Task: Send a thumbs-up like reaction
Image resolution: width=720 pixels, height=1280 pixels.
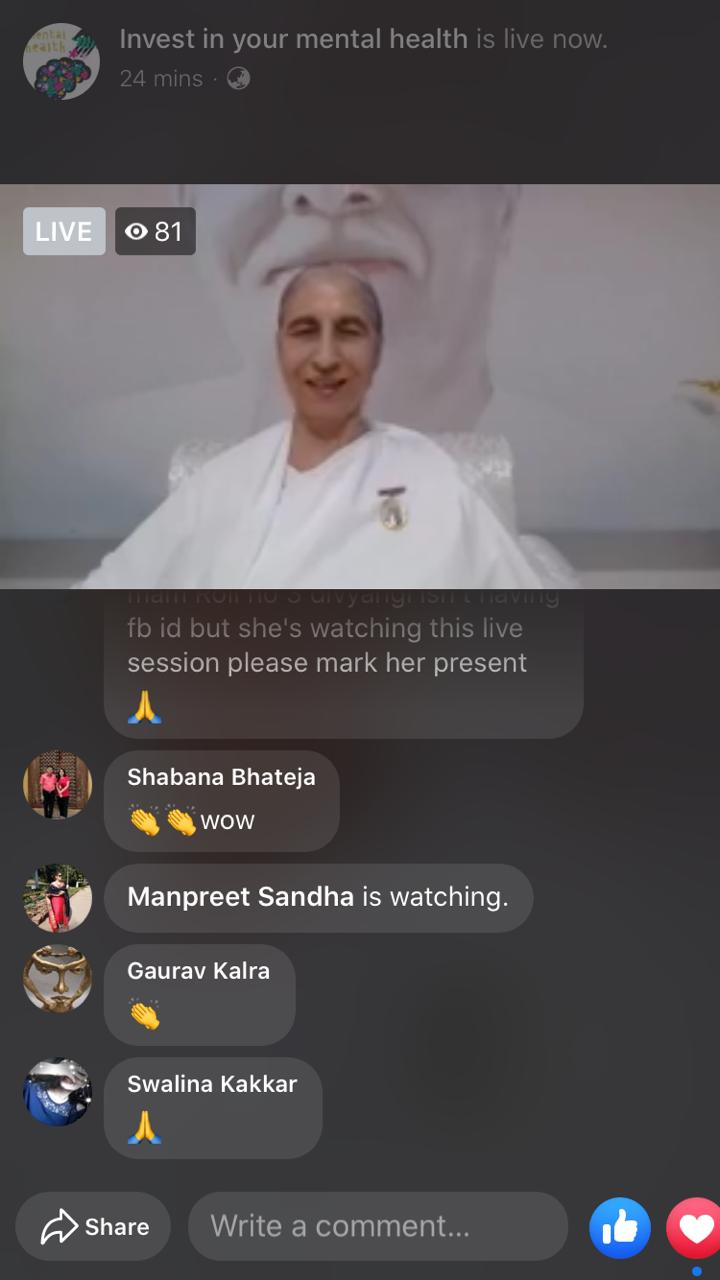Action: click(620, 1227)
